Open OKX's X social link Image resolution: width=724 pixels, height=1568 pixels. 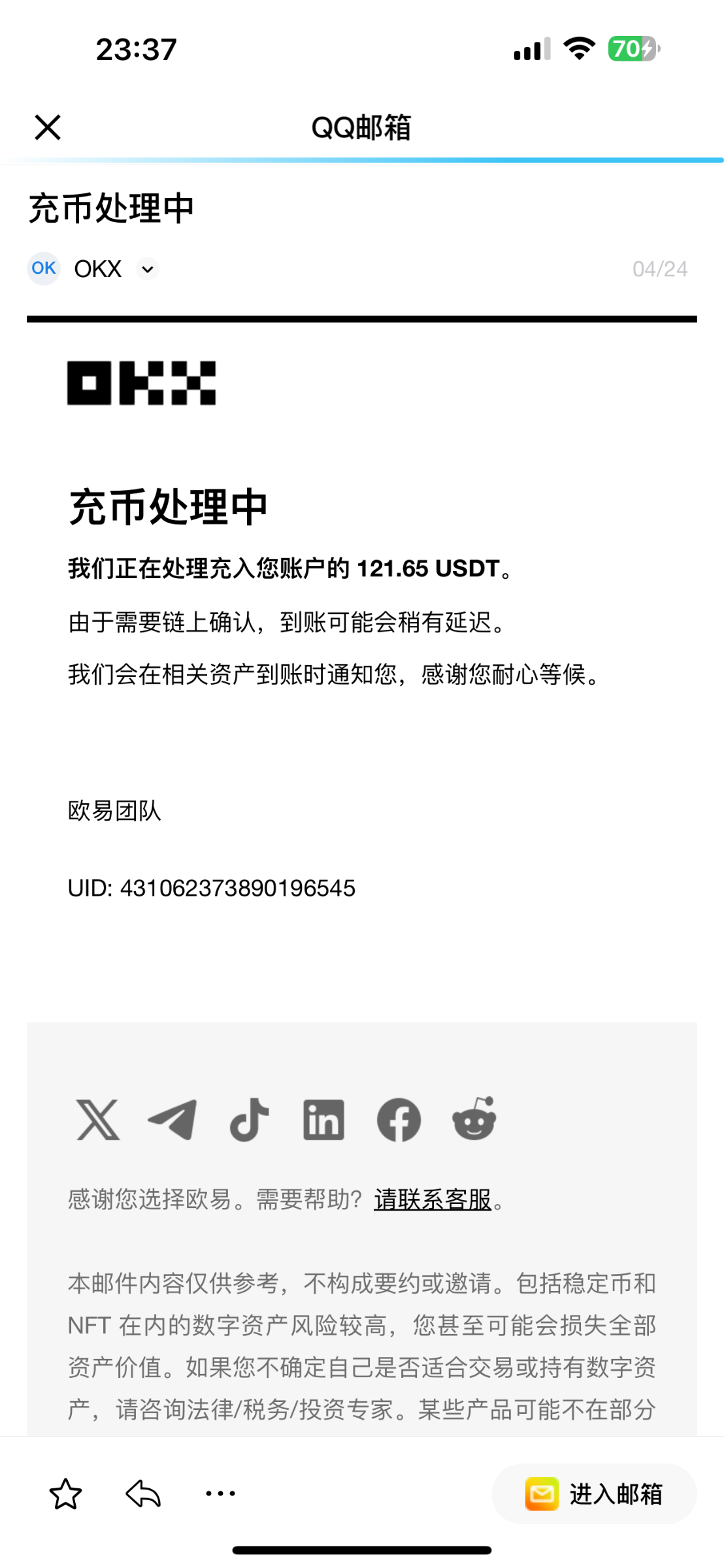coord(98,1120)
